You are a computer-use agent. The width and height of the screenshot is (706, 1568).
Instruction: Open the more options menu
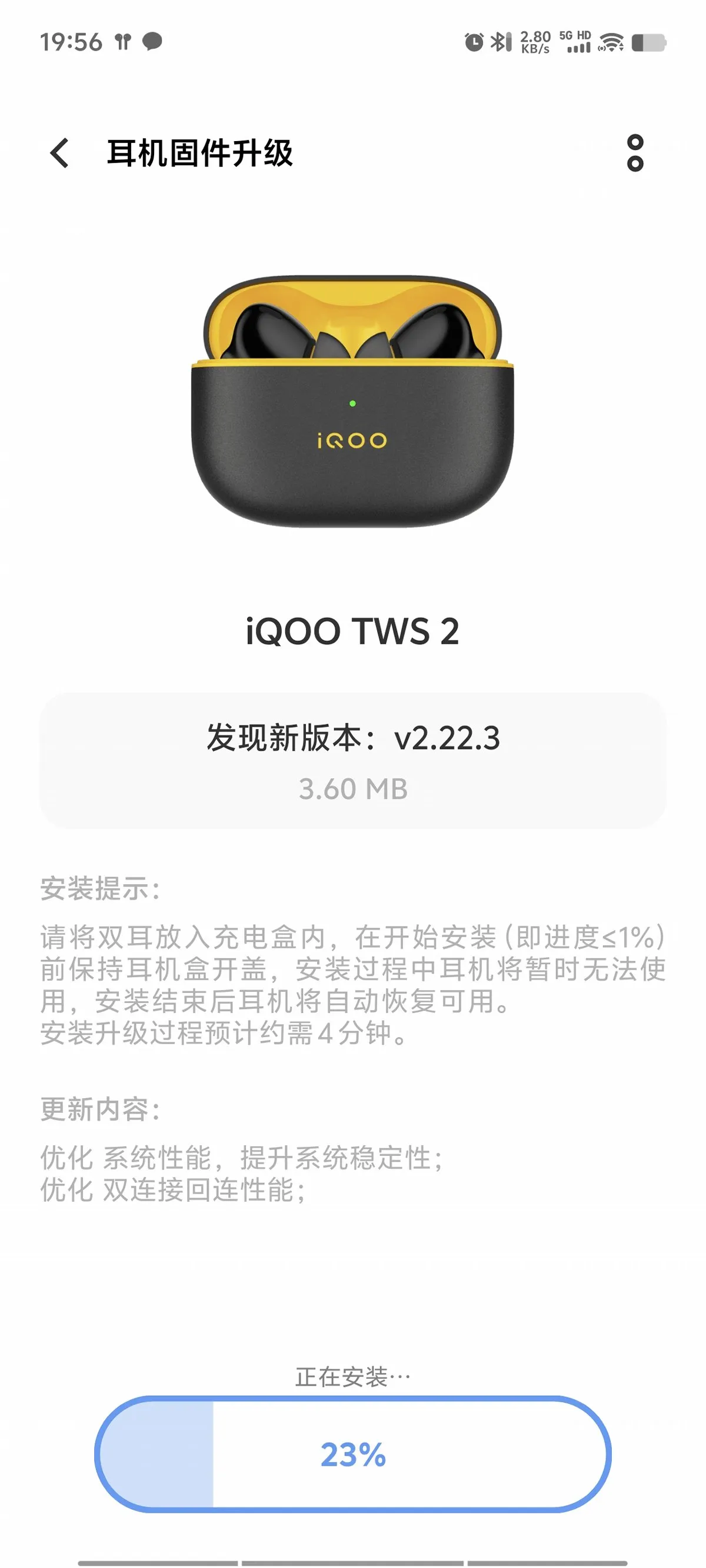635,153
